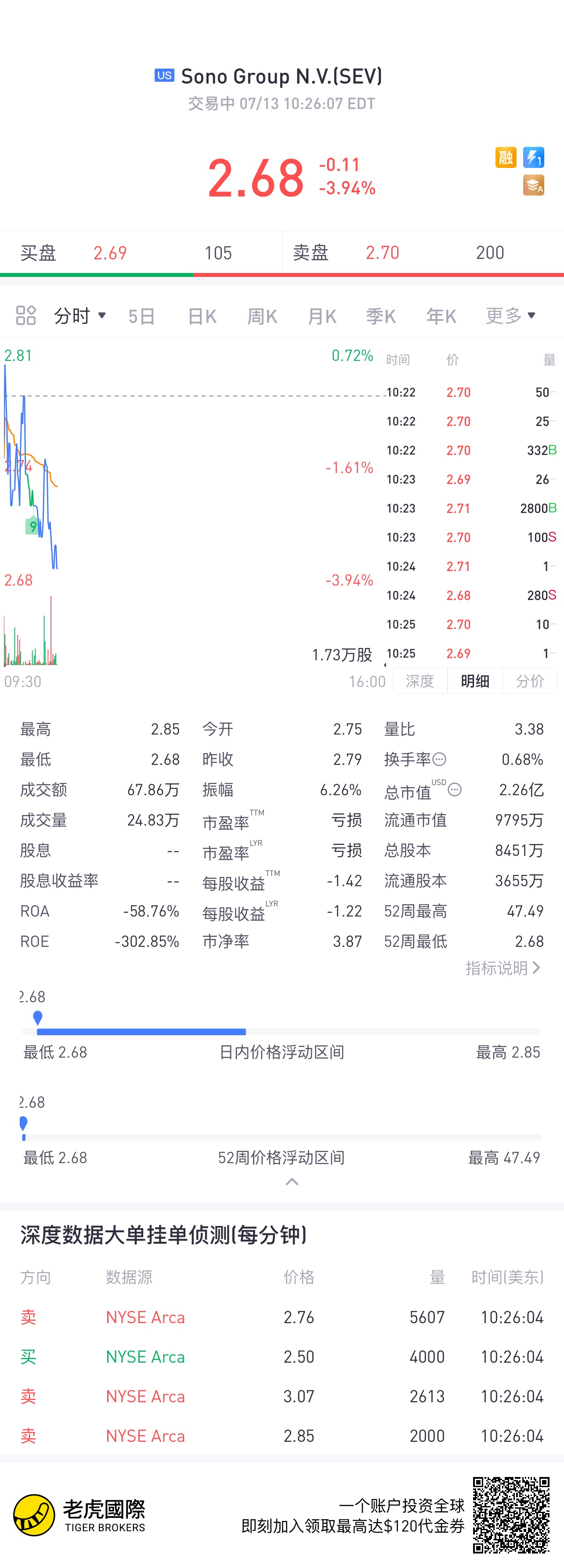The image size is (564, 1568).
Task: Switch to the 5日 chart
Action: [142, 316]
